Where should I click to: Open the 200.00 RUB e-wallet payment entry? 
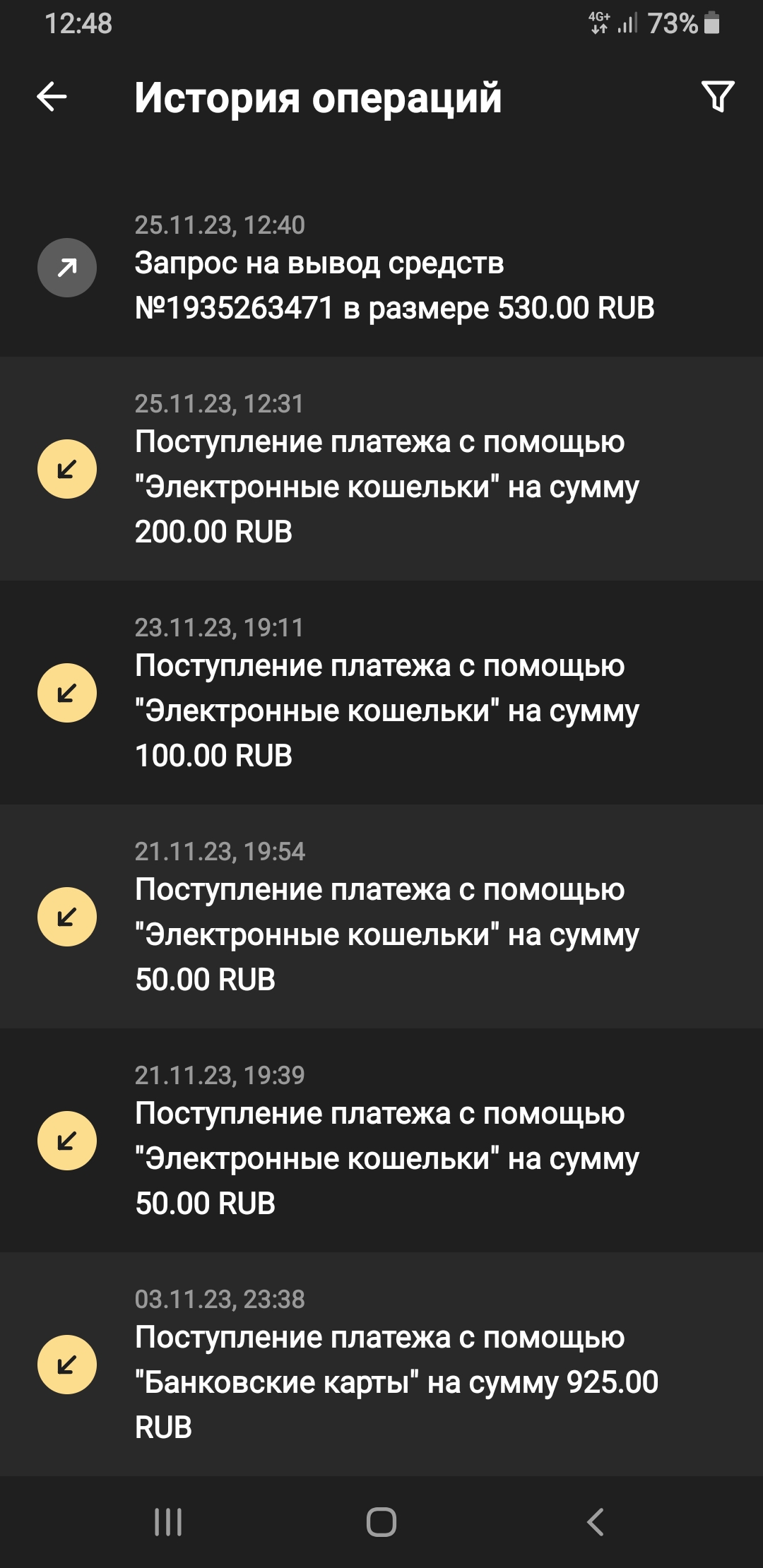tap(381, 469)
